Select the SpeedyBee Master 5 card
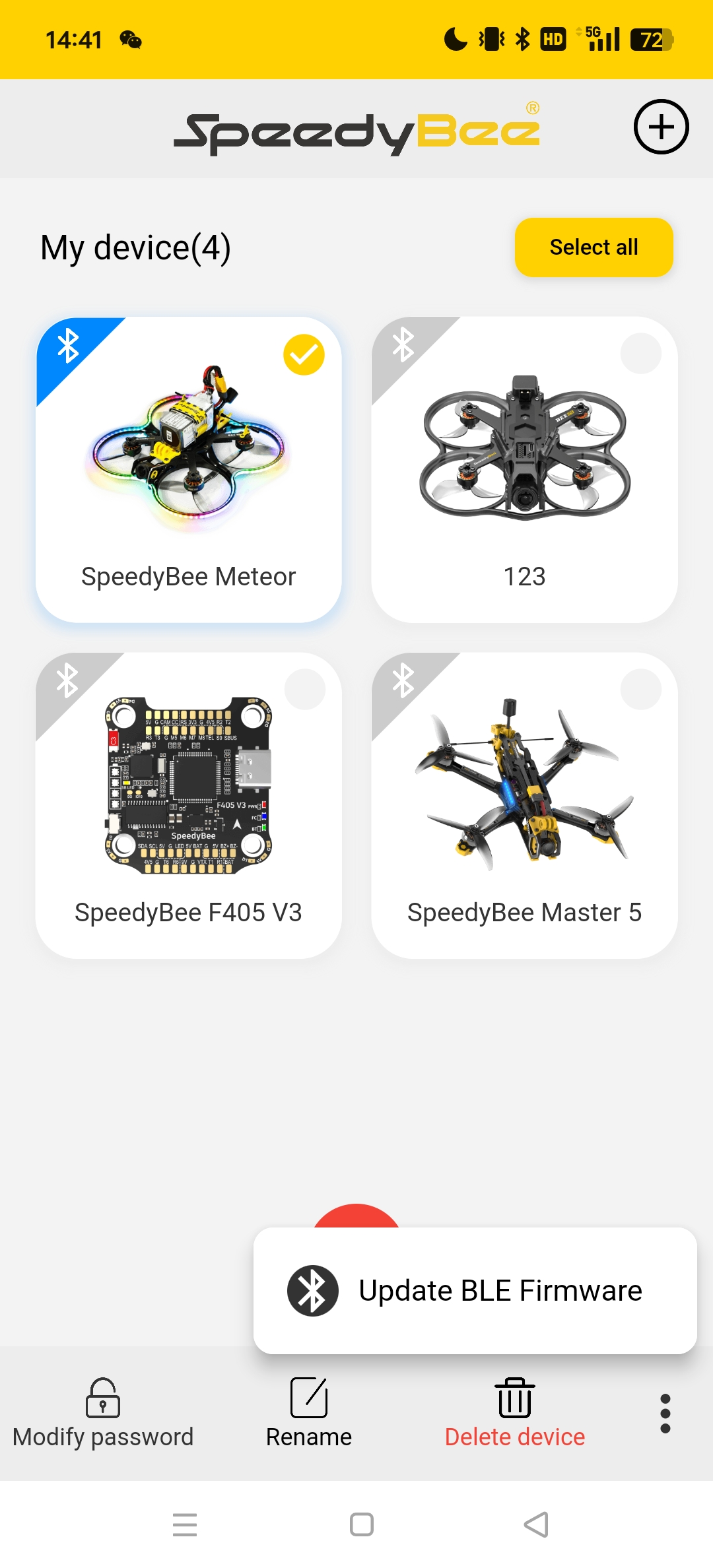Viewport: 713px width, 1568px height. 524,805
